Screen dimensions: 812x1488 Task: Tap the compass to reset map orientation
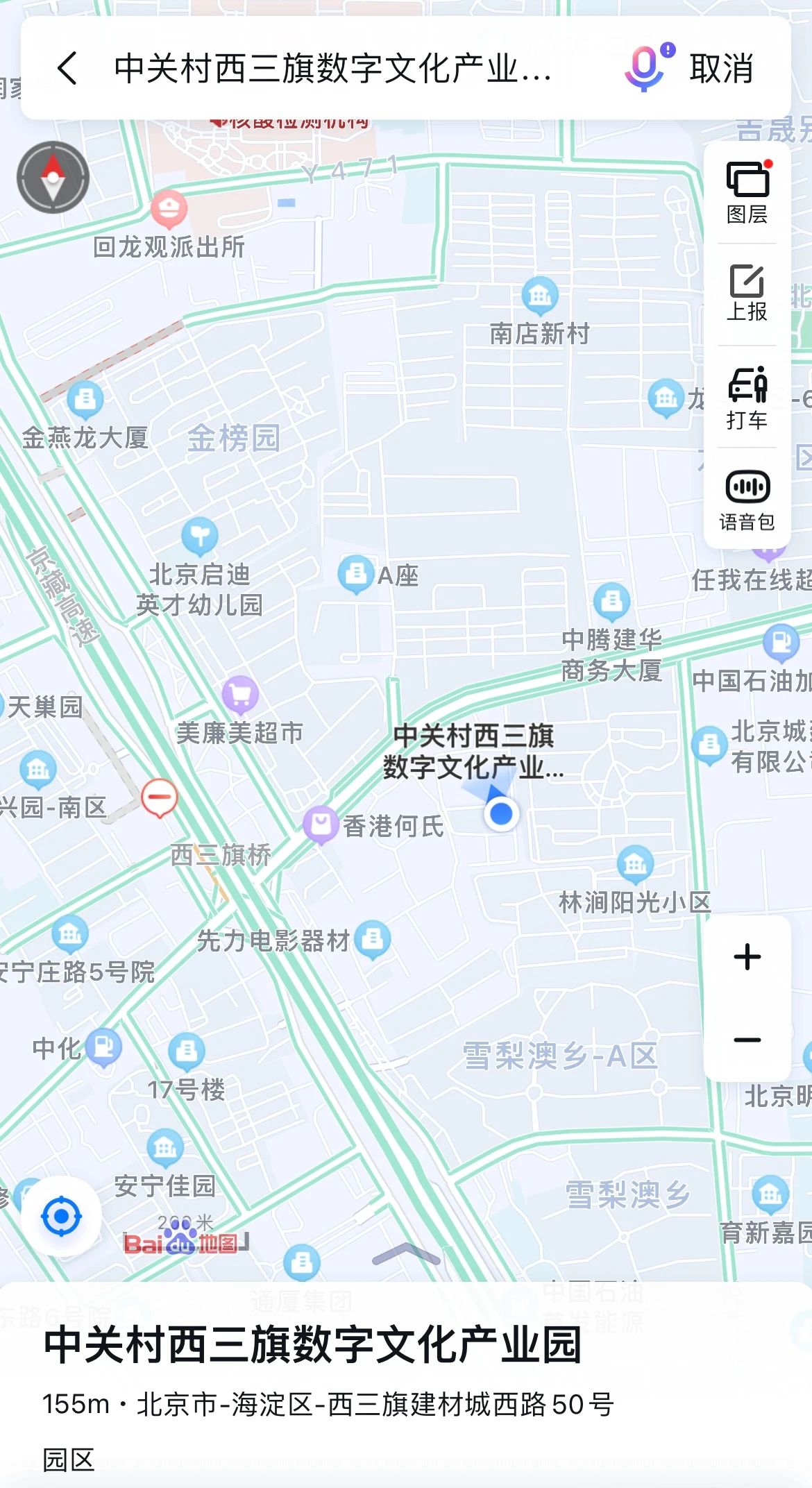(52, 177)
